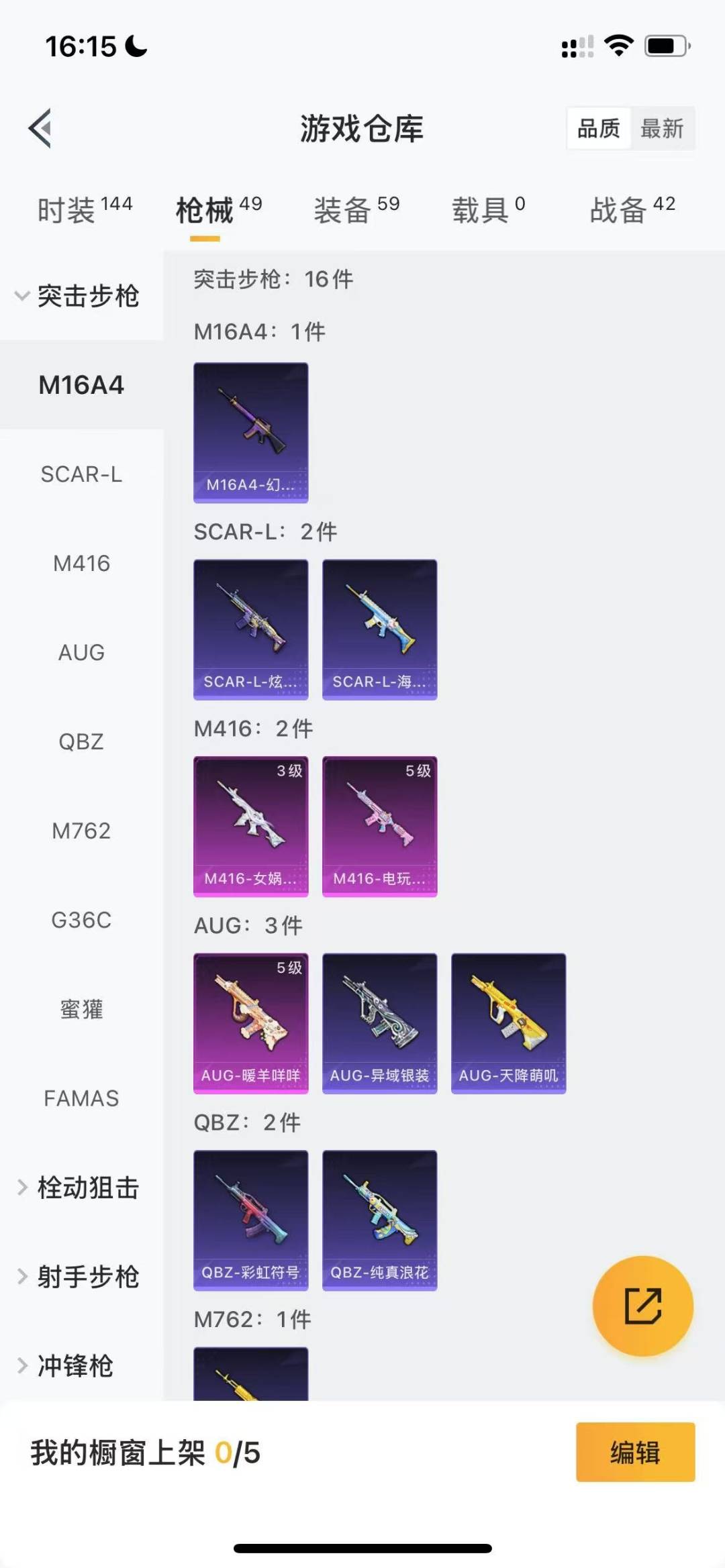Jump to AUG in the sidebar
Image resolution: width=725 pixels, height=1568 pixels.
pos(81,652)
